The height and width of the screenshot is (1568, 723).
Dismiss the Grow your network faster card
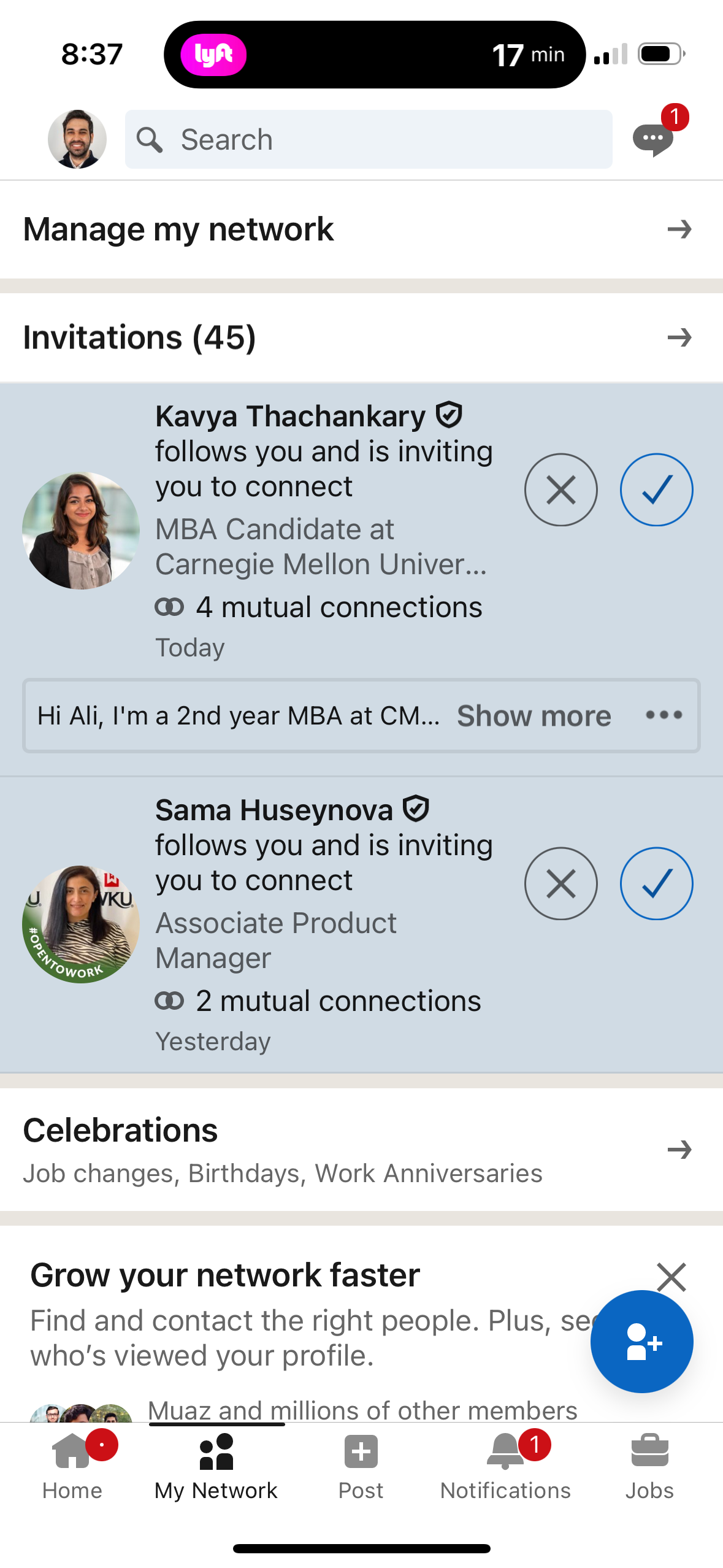point(672,1276)
